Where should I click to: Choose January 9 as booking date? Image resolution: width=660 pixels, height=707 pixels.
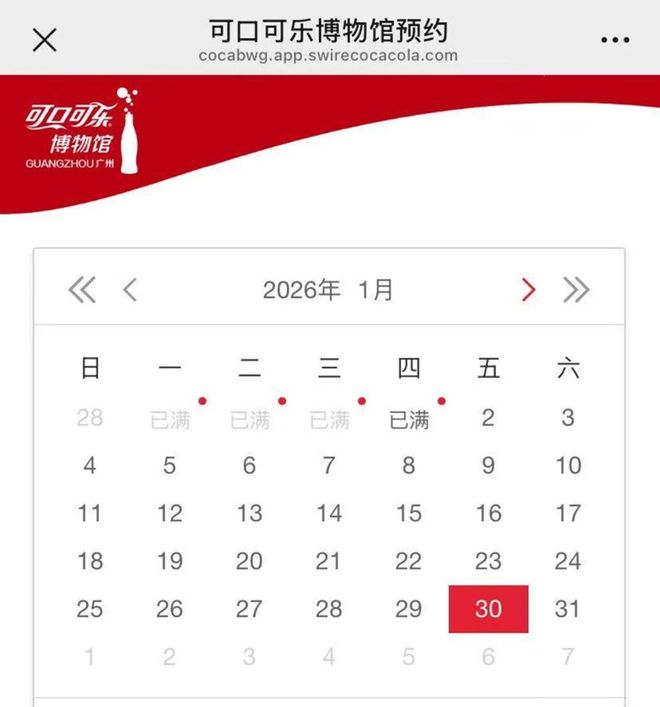pos(488,465)
